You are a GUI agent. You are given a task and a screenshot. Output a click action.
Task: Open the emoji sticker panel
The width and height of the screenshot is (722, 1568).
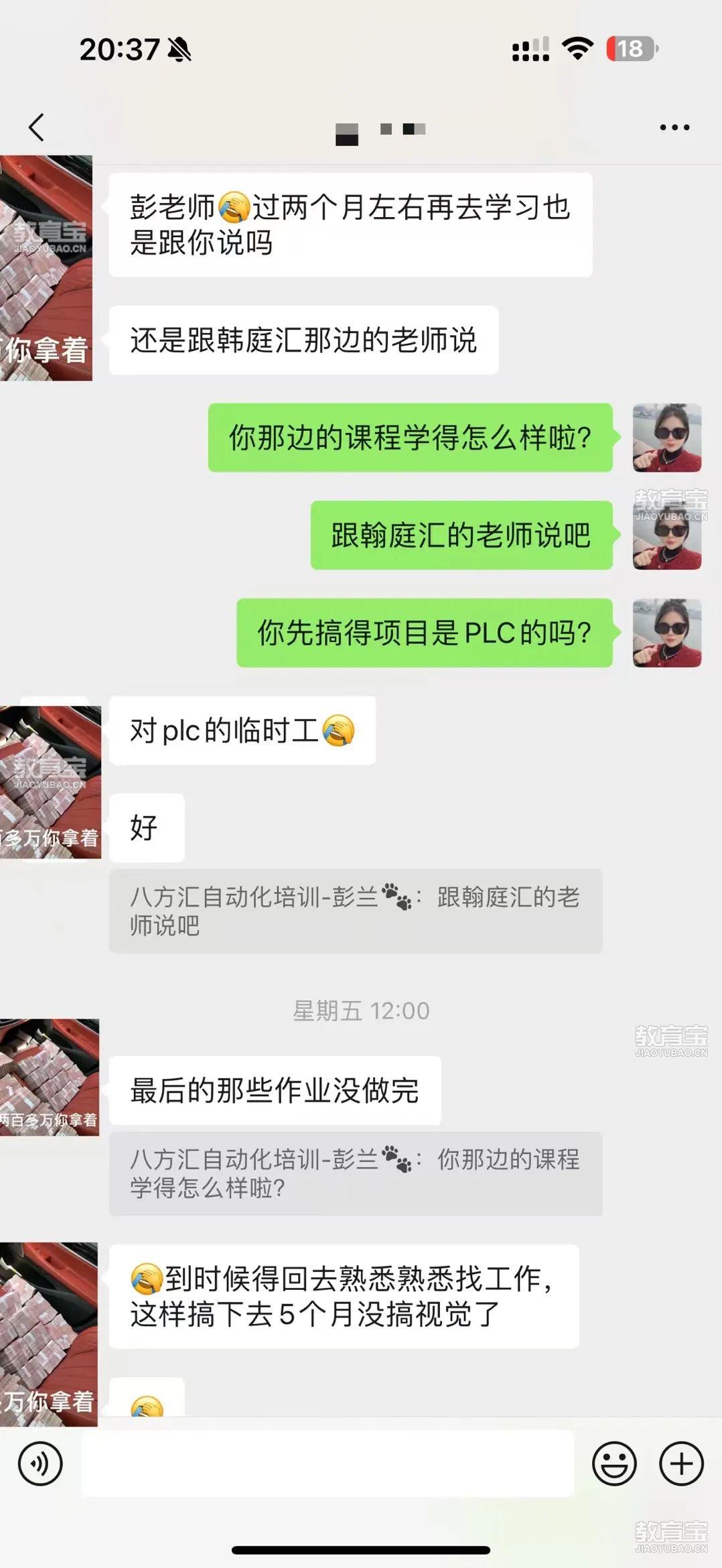[613, 1463]
